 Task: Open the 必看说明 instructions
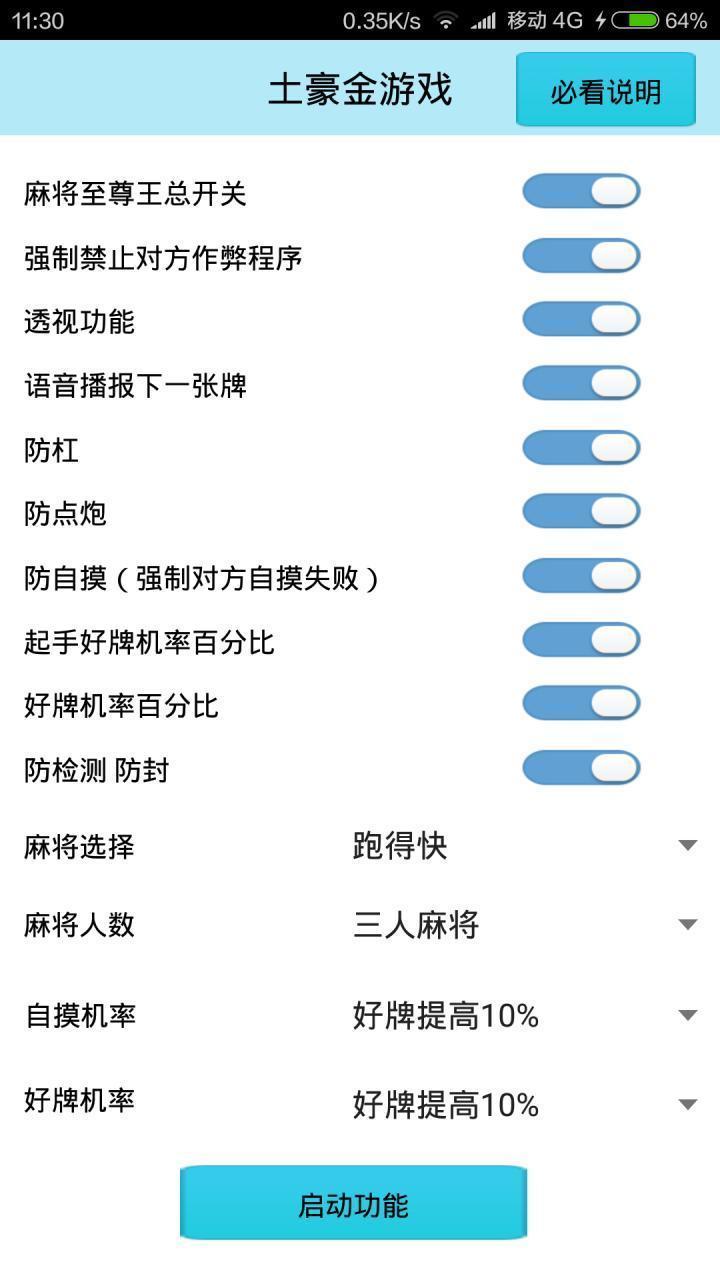click(x=604, y=90)
